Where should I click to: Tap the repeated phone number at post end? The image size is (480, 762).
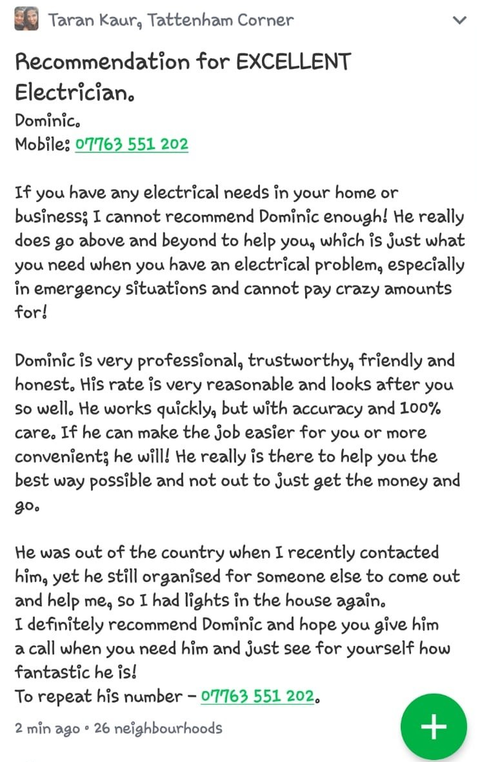click(257, 696)
